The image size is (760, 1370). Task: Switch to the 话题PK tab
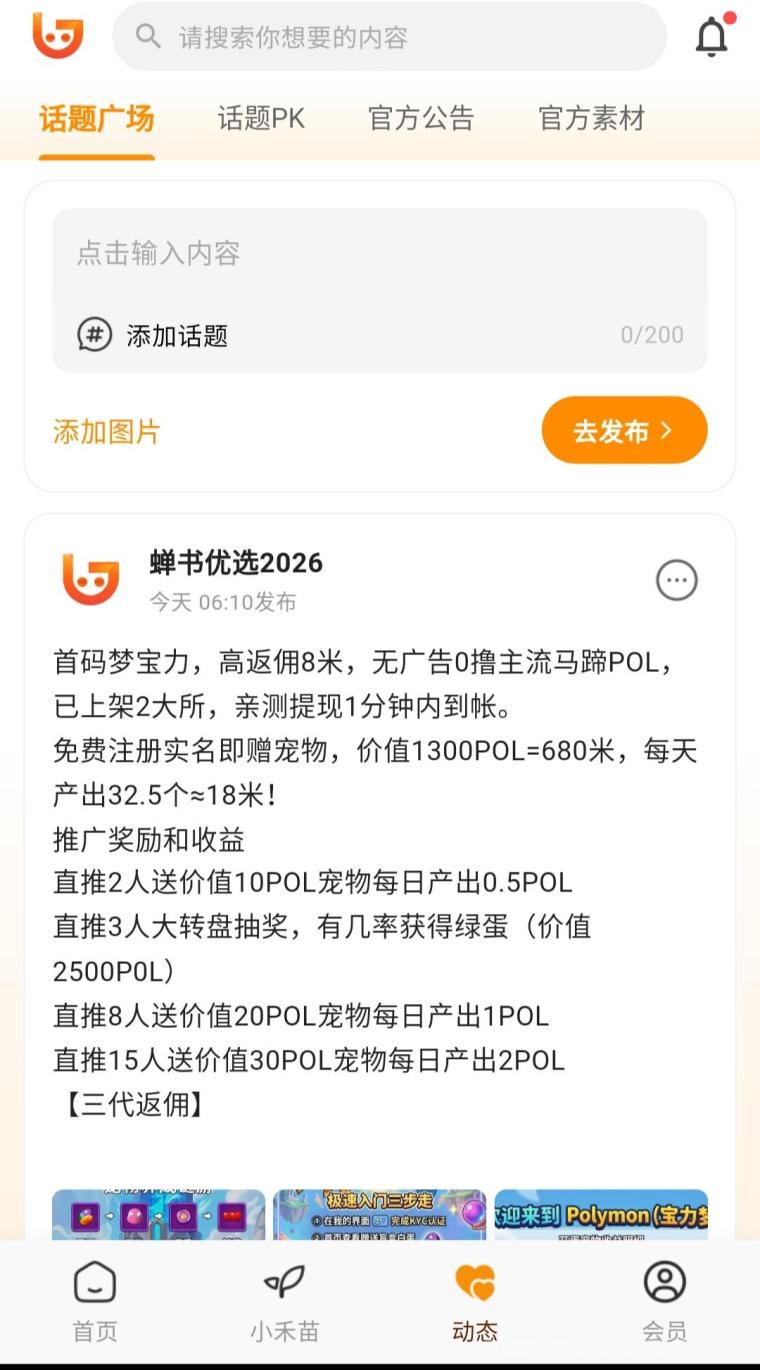coord(261,119)
